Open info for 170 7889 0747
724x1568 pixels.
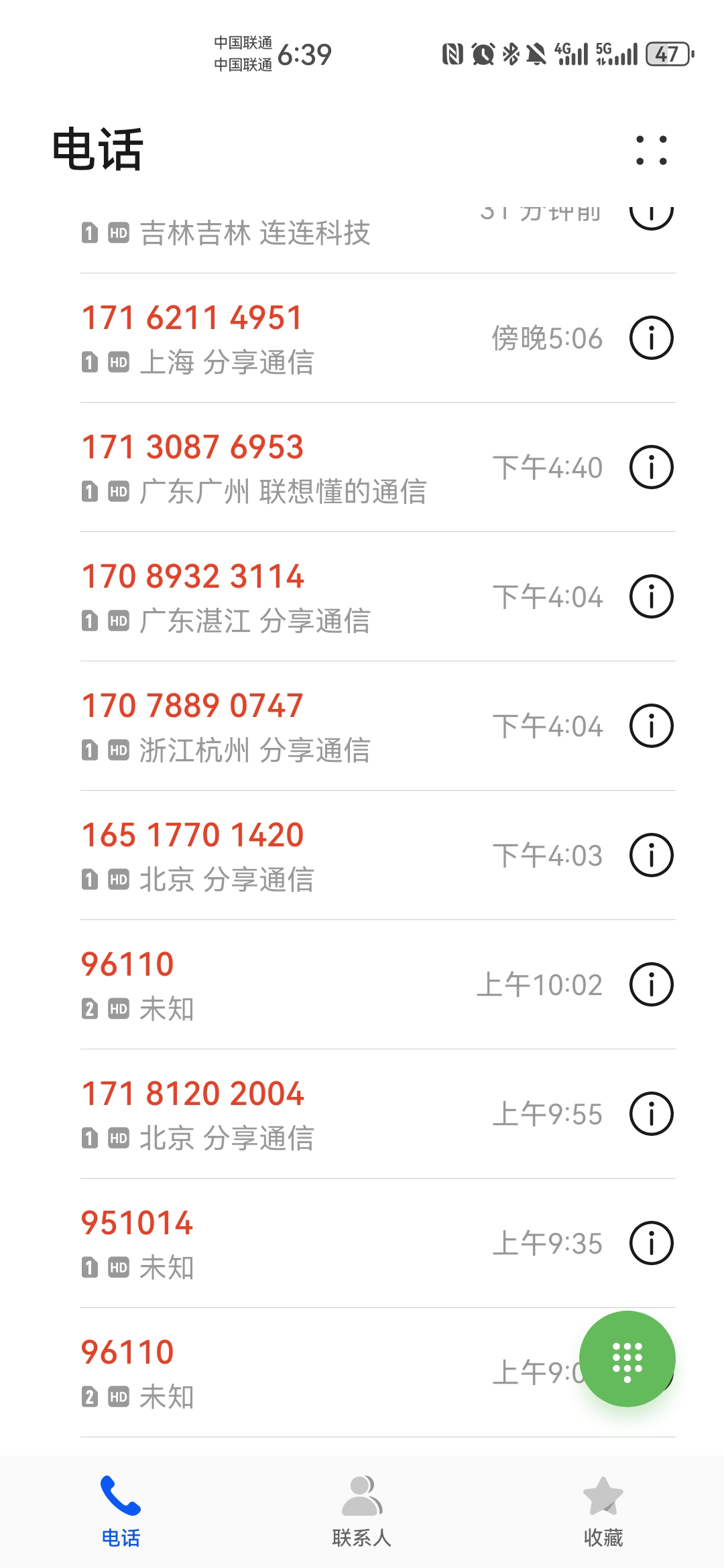651,726
